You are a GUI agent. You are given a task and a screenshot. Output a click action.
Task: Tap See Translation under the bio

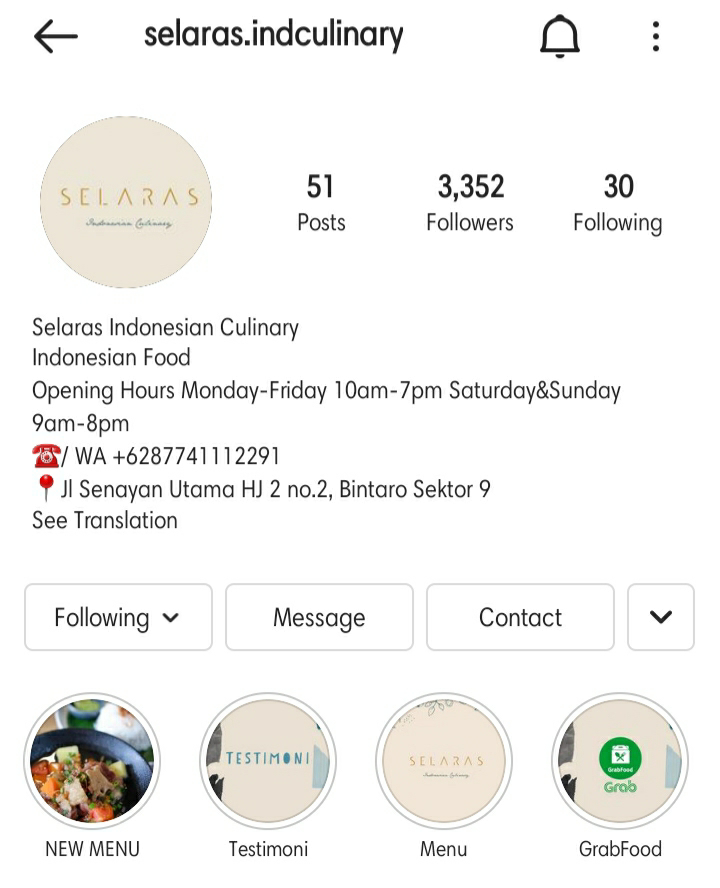[105, 520]
